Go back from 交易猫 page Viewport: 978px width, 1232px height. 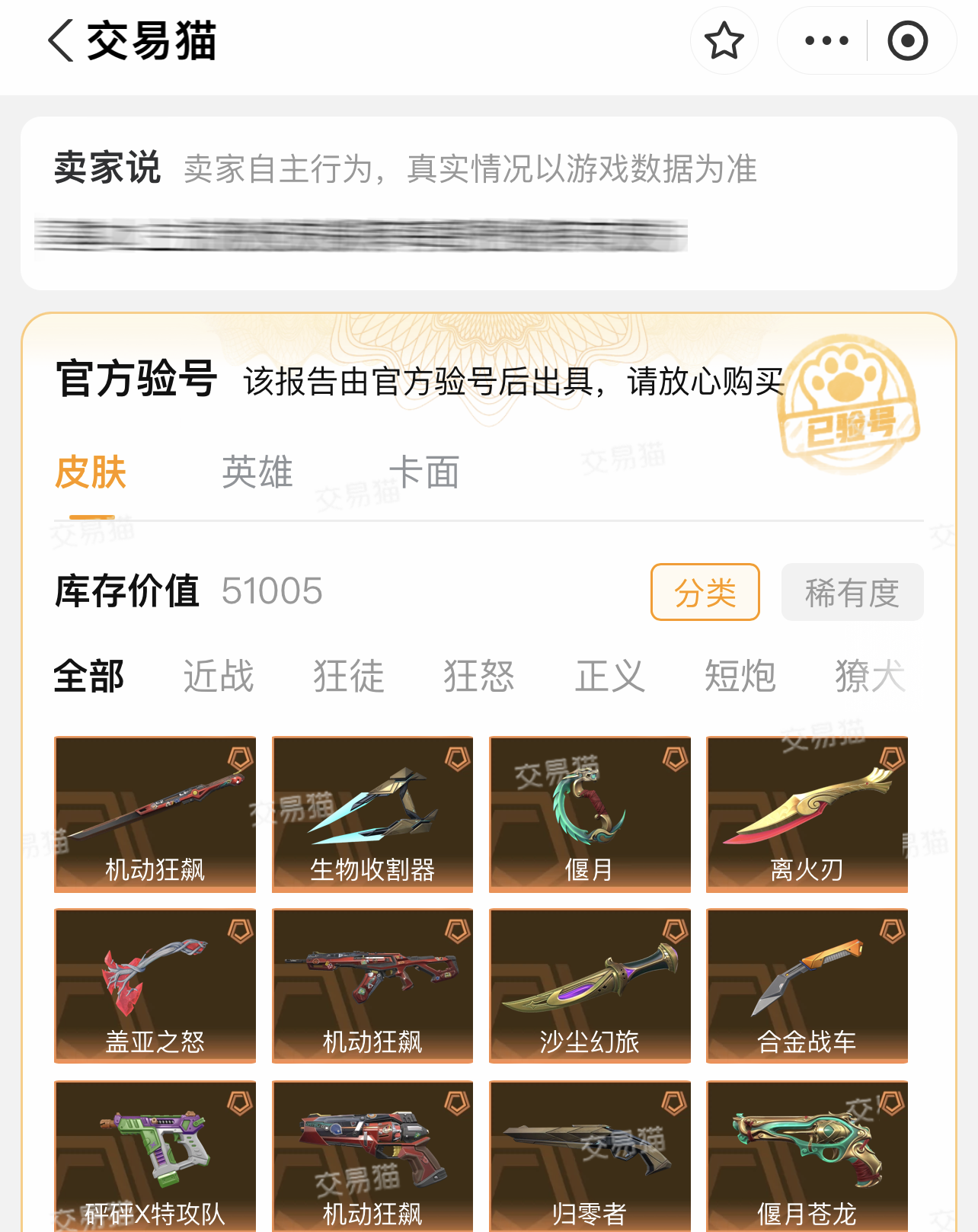point(61,41)
